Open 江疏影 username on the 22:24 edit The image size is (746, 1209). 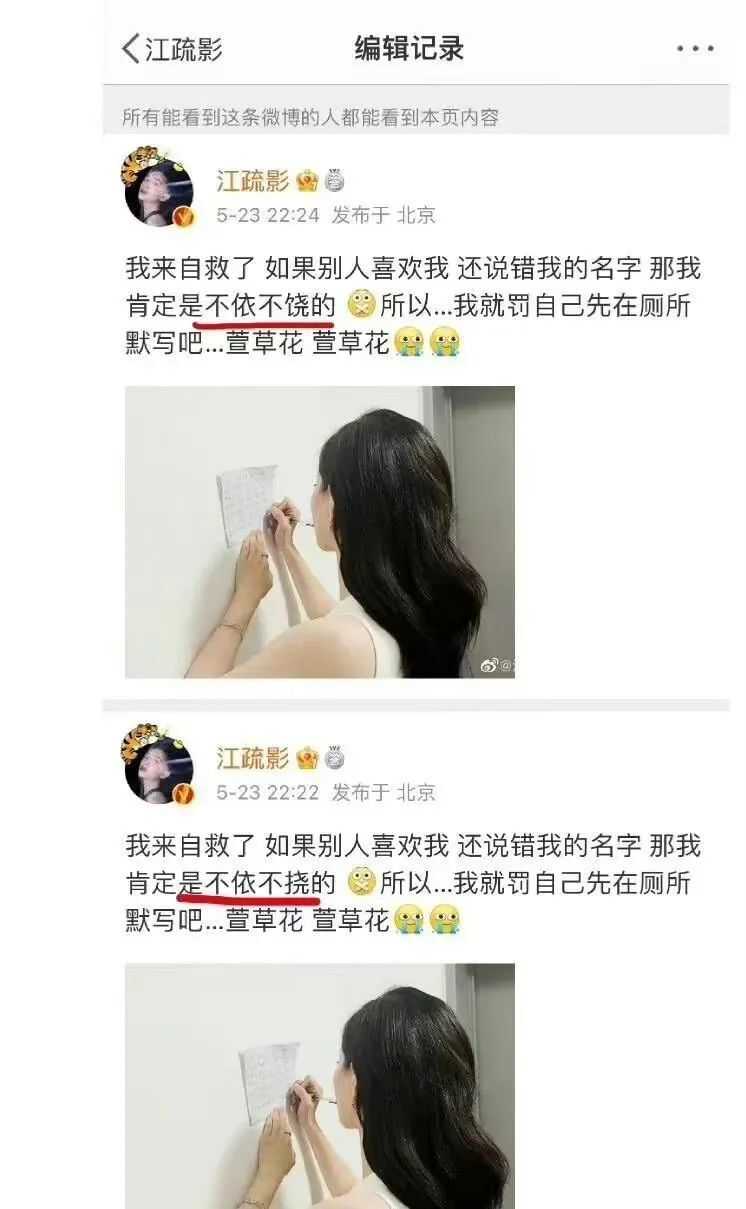(252, 181)
